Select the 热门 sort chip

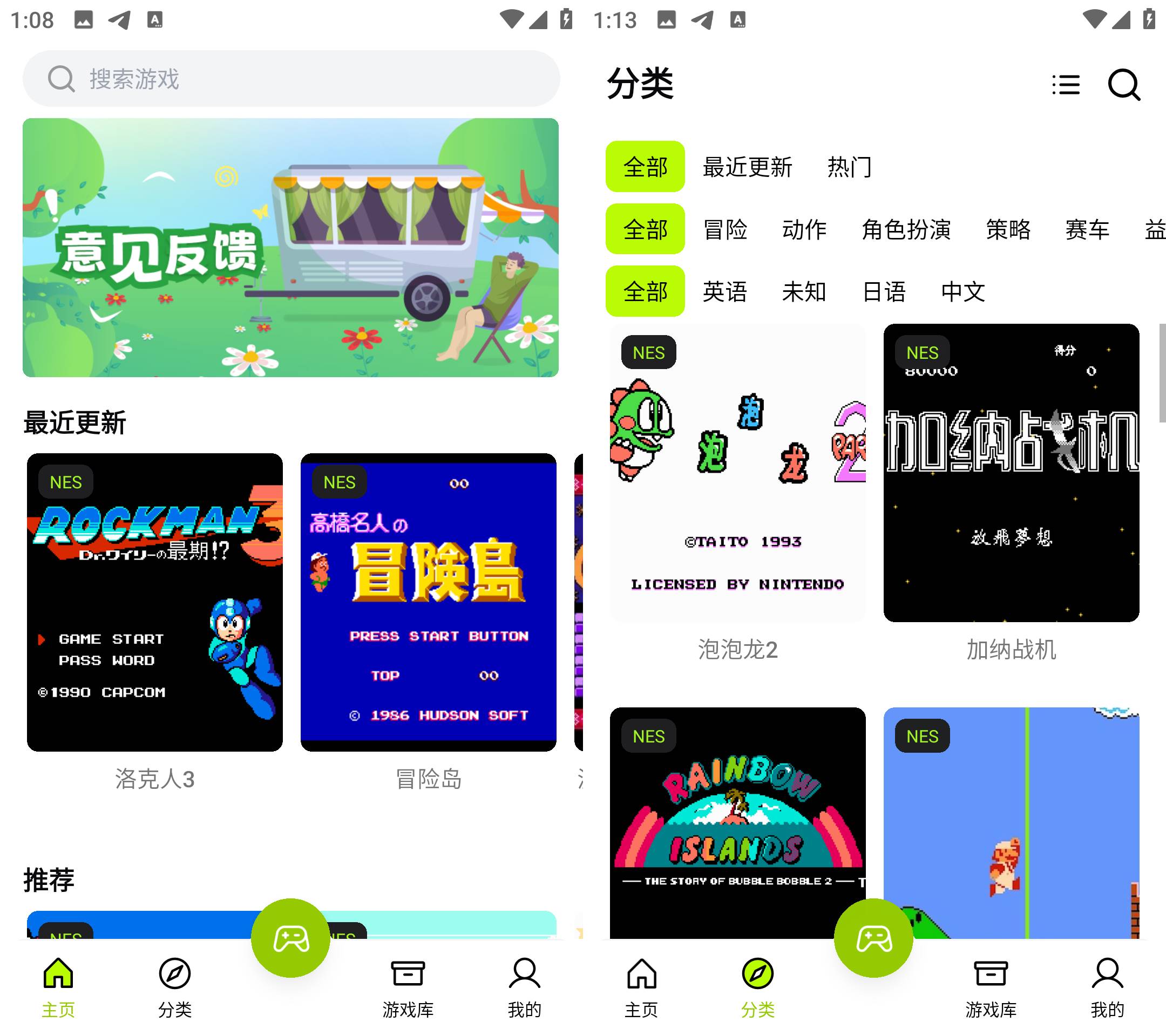pyautogui.click(x=850, y=167)
